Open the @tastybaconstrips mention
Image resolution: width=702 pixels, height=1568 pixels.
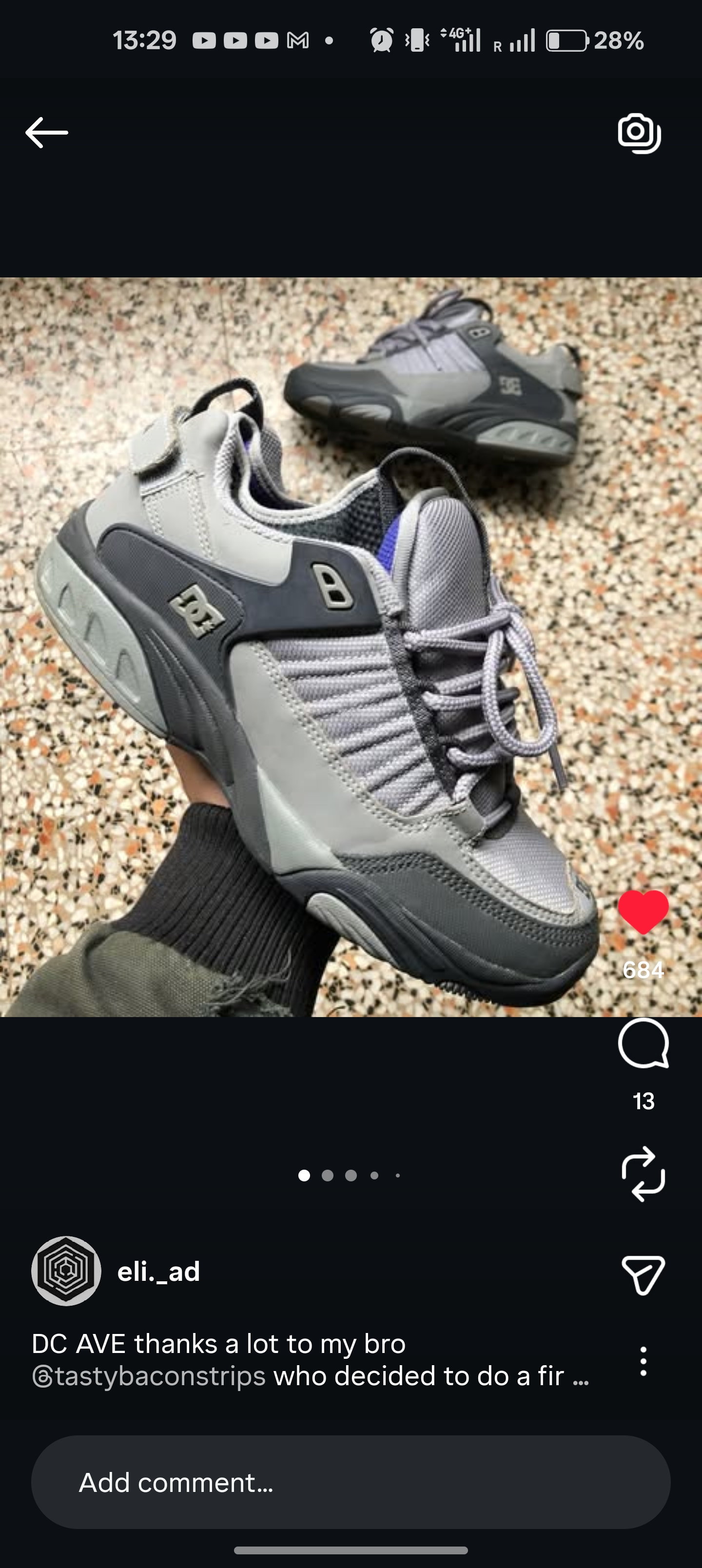(x=149, y=1375)
